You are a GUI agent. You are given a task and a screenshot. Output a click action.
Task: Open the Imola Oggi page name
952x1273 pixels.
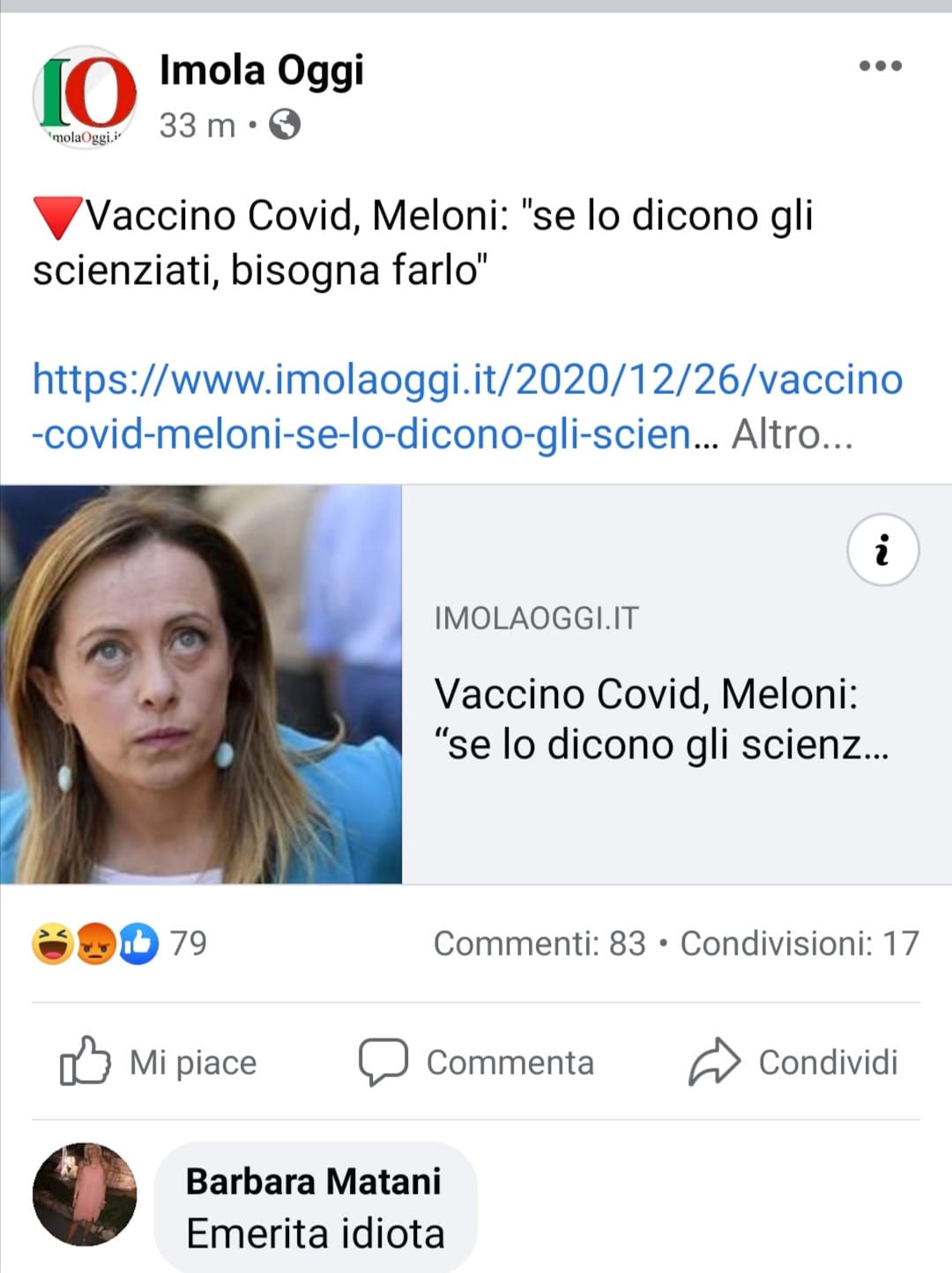(261, 71)
